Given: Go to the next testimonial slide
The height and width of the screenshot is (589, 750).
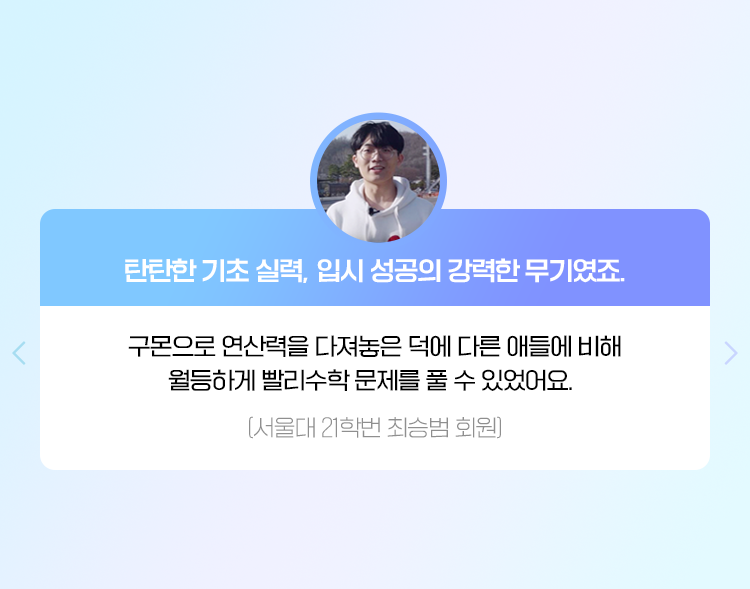Looking at the screenshot, I should (x=731, y=352).
